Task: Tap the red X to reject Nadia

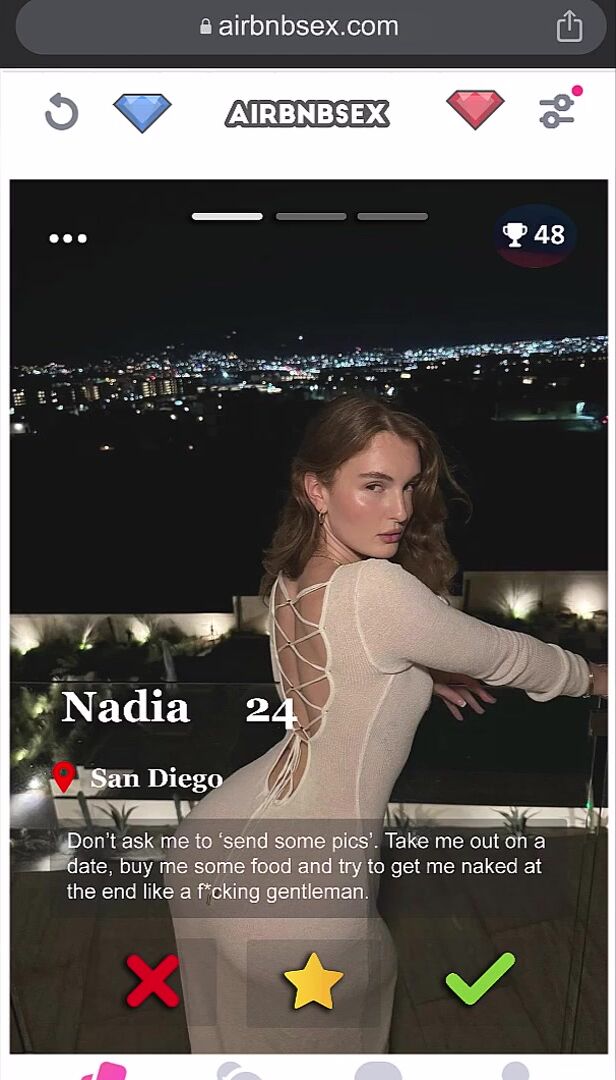Action: [x=153, y=981]
